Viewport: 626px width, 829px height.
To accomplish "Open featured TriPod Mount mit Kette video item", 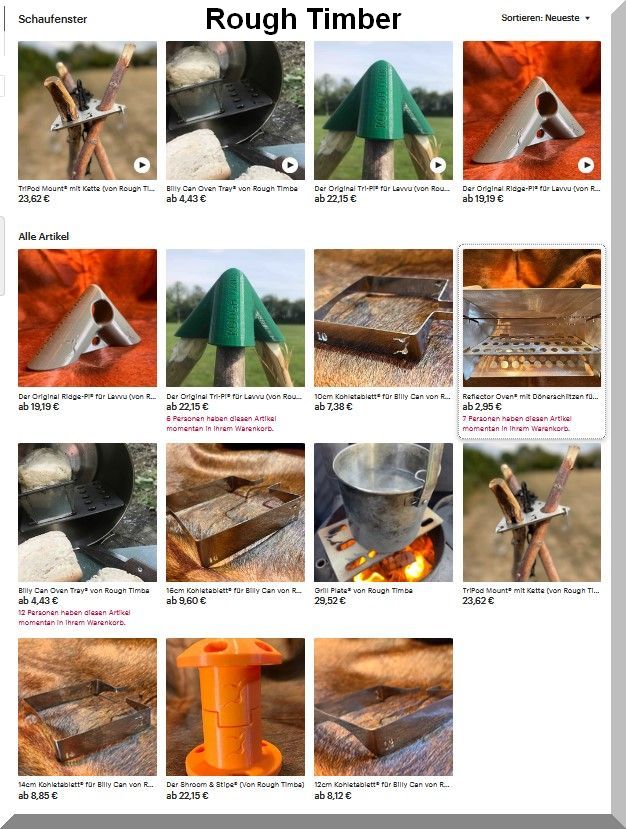I will (87, 110).
